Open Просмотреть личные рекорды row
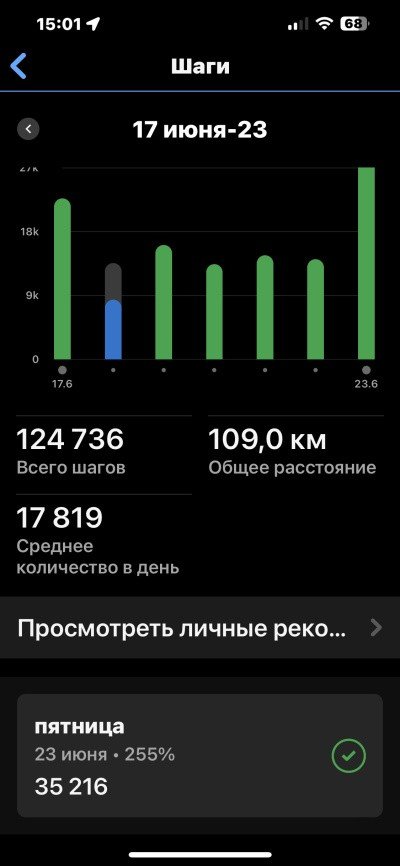The width and height of the screenshot is (400, 866). tap(200, 628)
